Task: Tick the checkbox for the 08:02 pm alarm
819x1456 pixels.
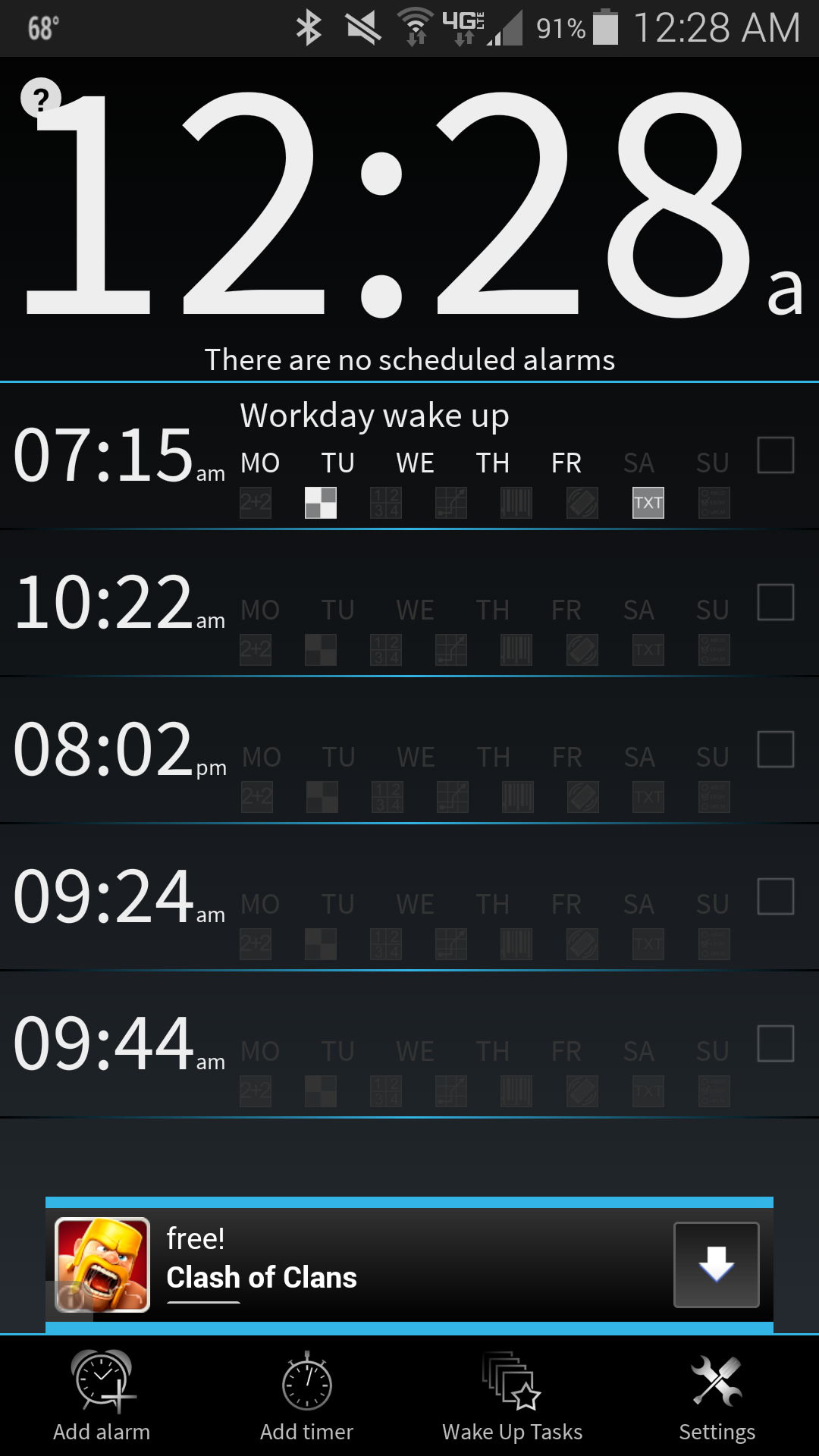Action: [776, 749]
